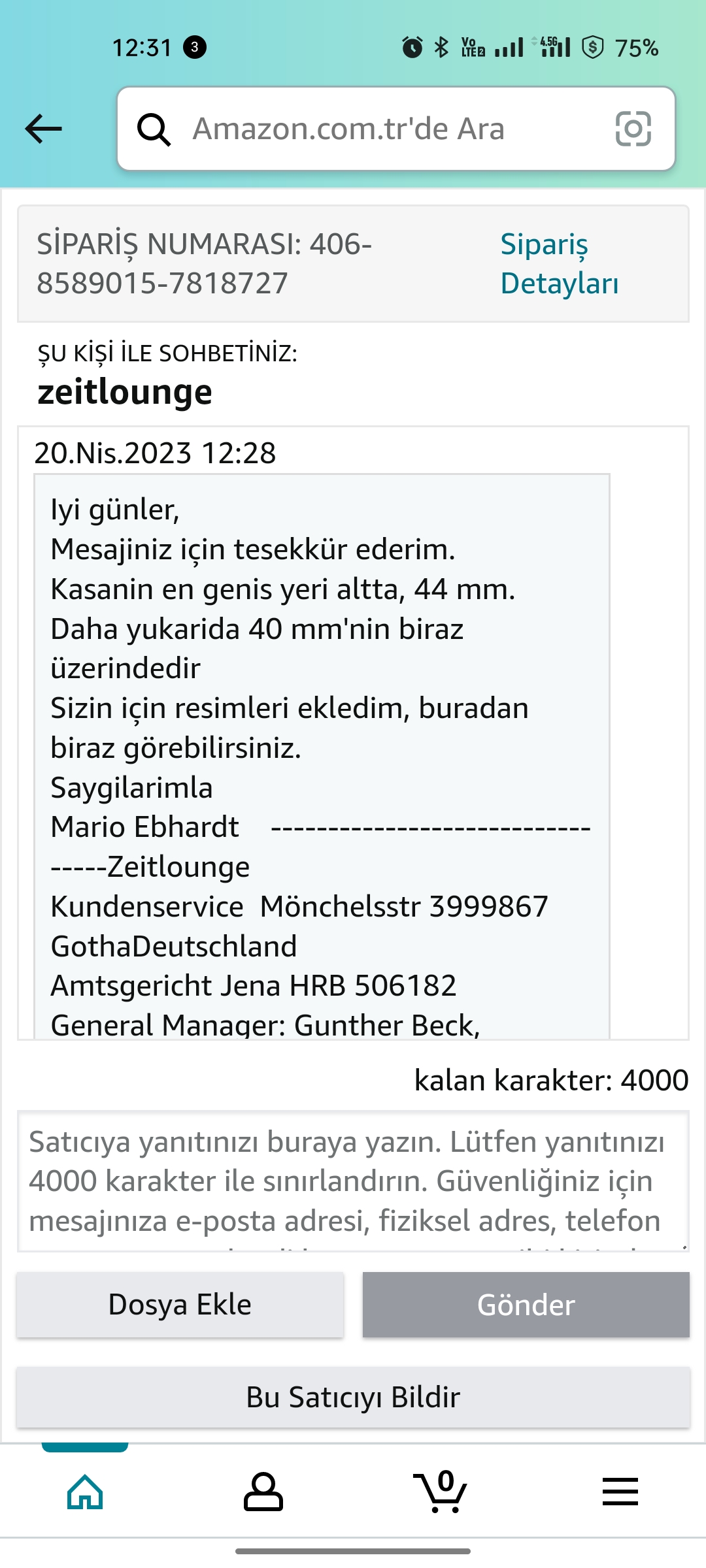
Task: Open the shopping cart tab
Action: [x=441, y=1492]
